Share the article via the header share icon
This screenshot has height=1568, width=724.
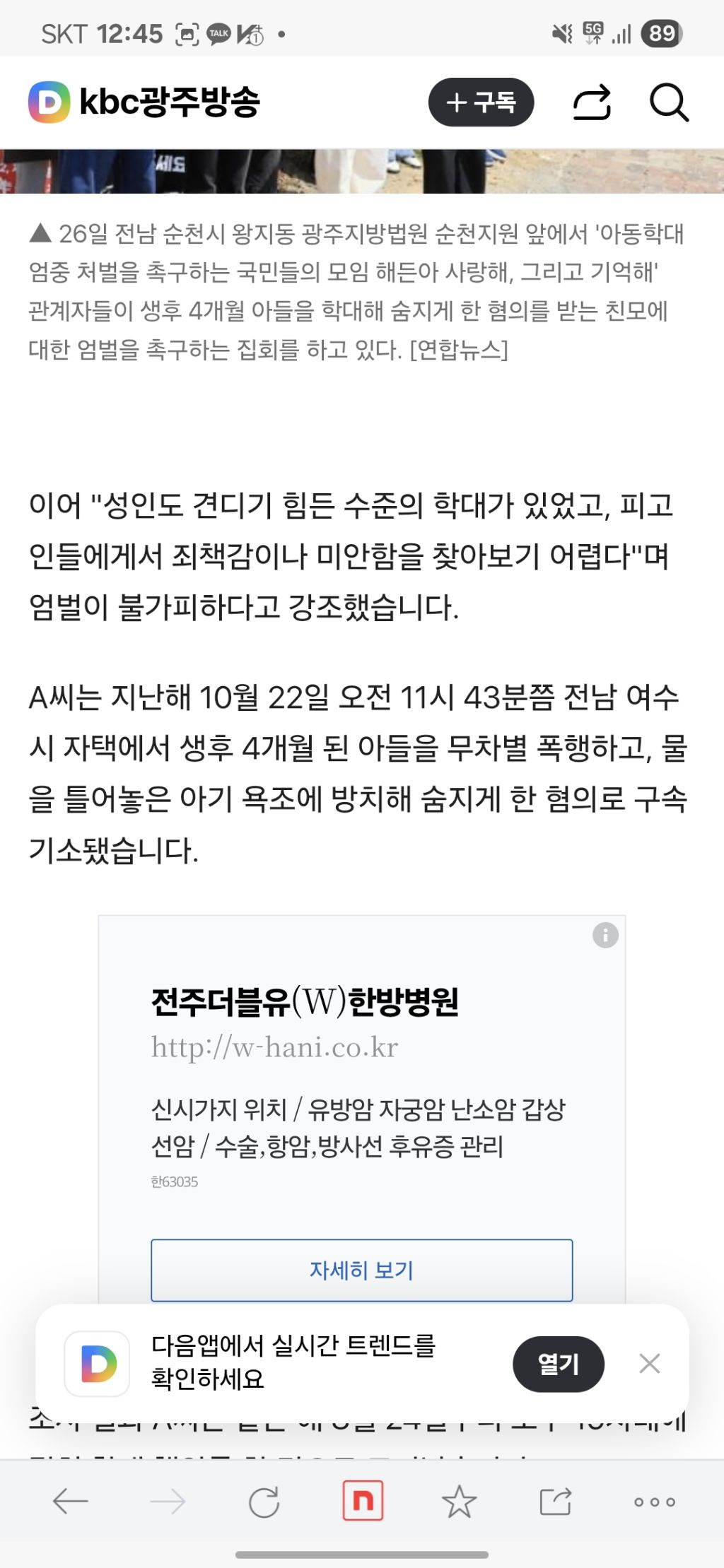(x=592, y=102)
